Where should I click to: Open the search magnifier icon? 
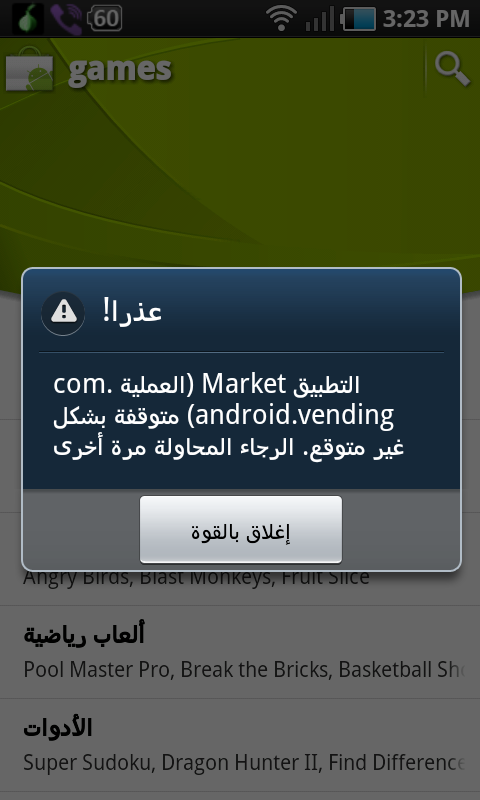[452, 69]
